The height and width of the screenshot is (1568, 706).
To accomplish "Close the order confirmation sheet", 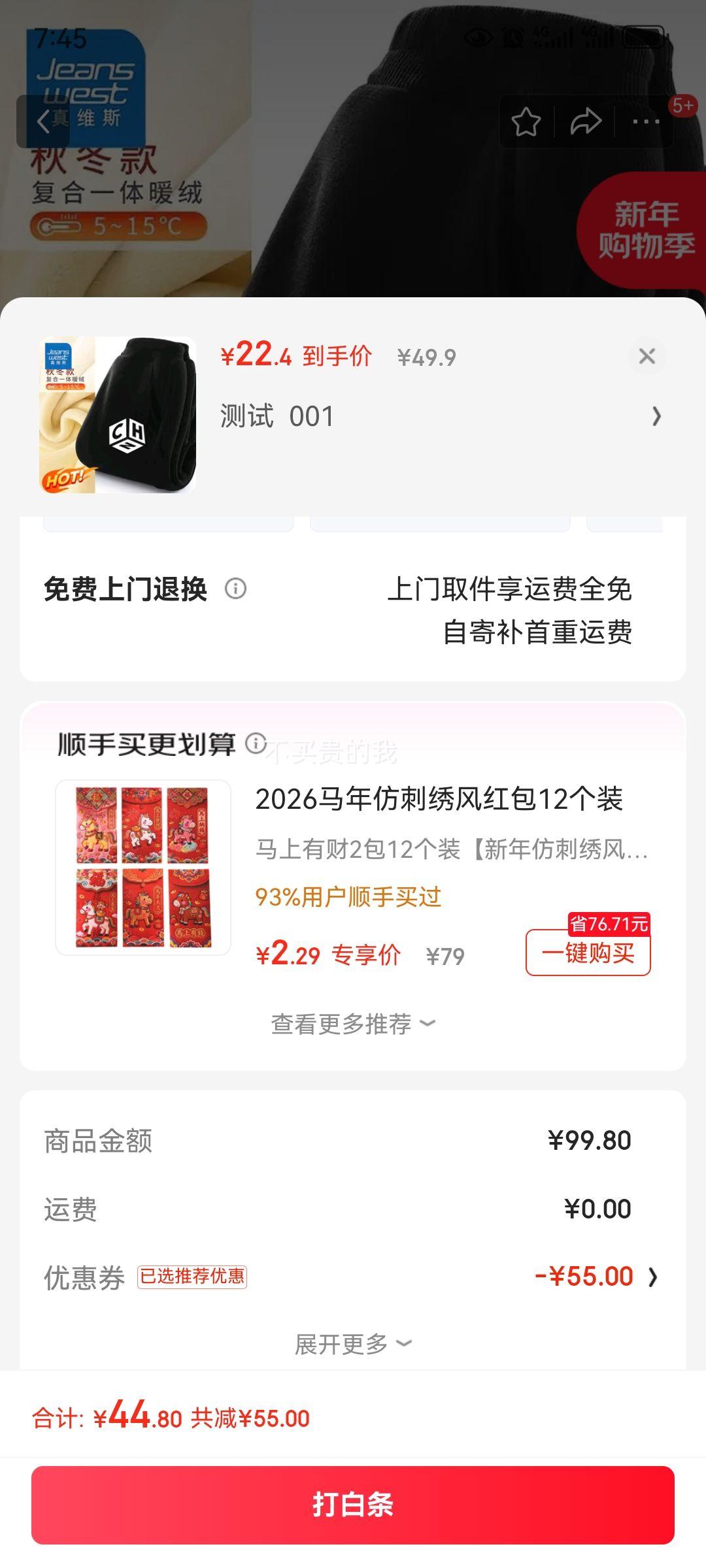I will 647,356.
